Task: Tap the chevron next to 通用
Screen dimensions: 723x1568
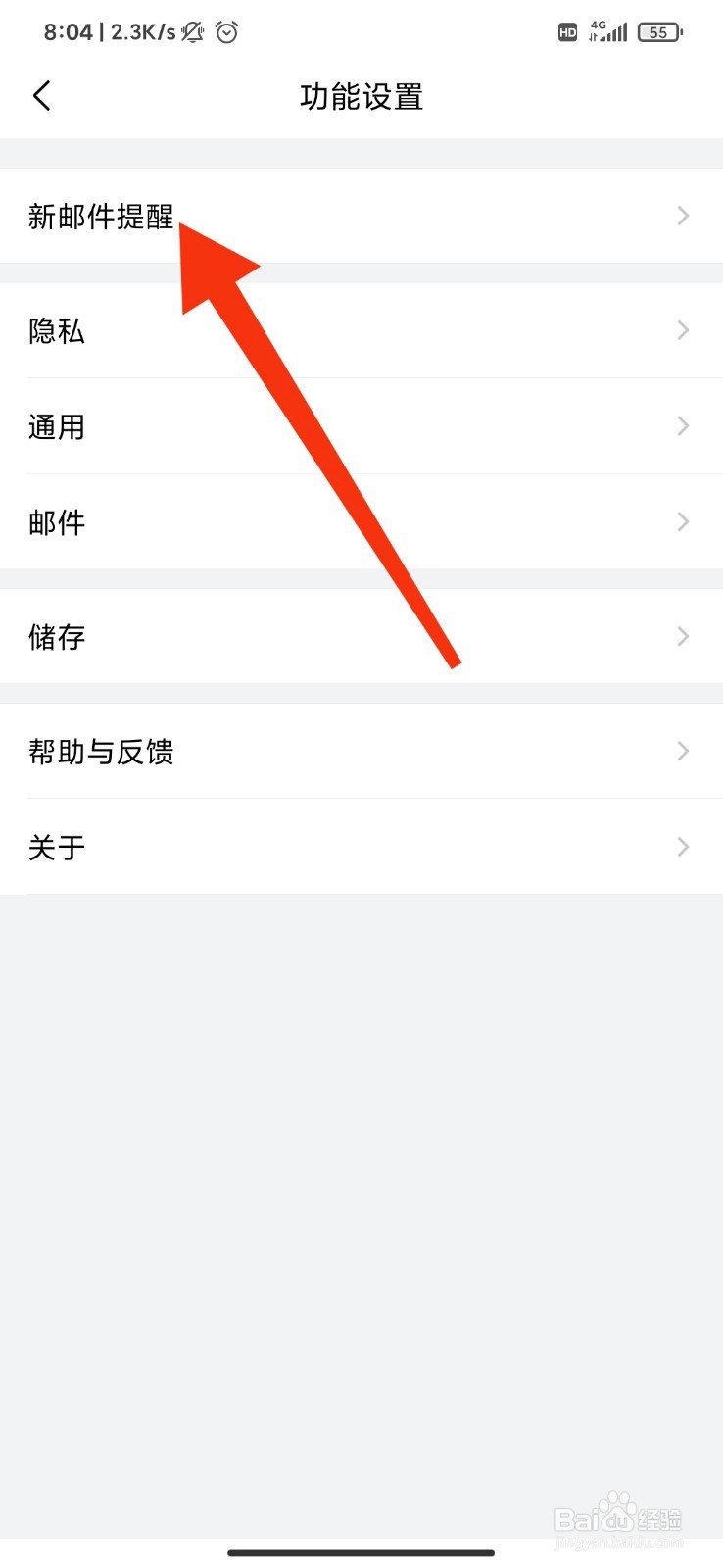Action: pyautogui.click(x=683, y=426)
